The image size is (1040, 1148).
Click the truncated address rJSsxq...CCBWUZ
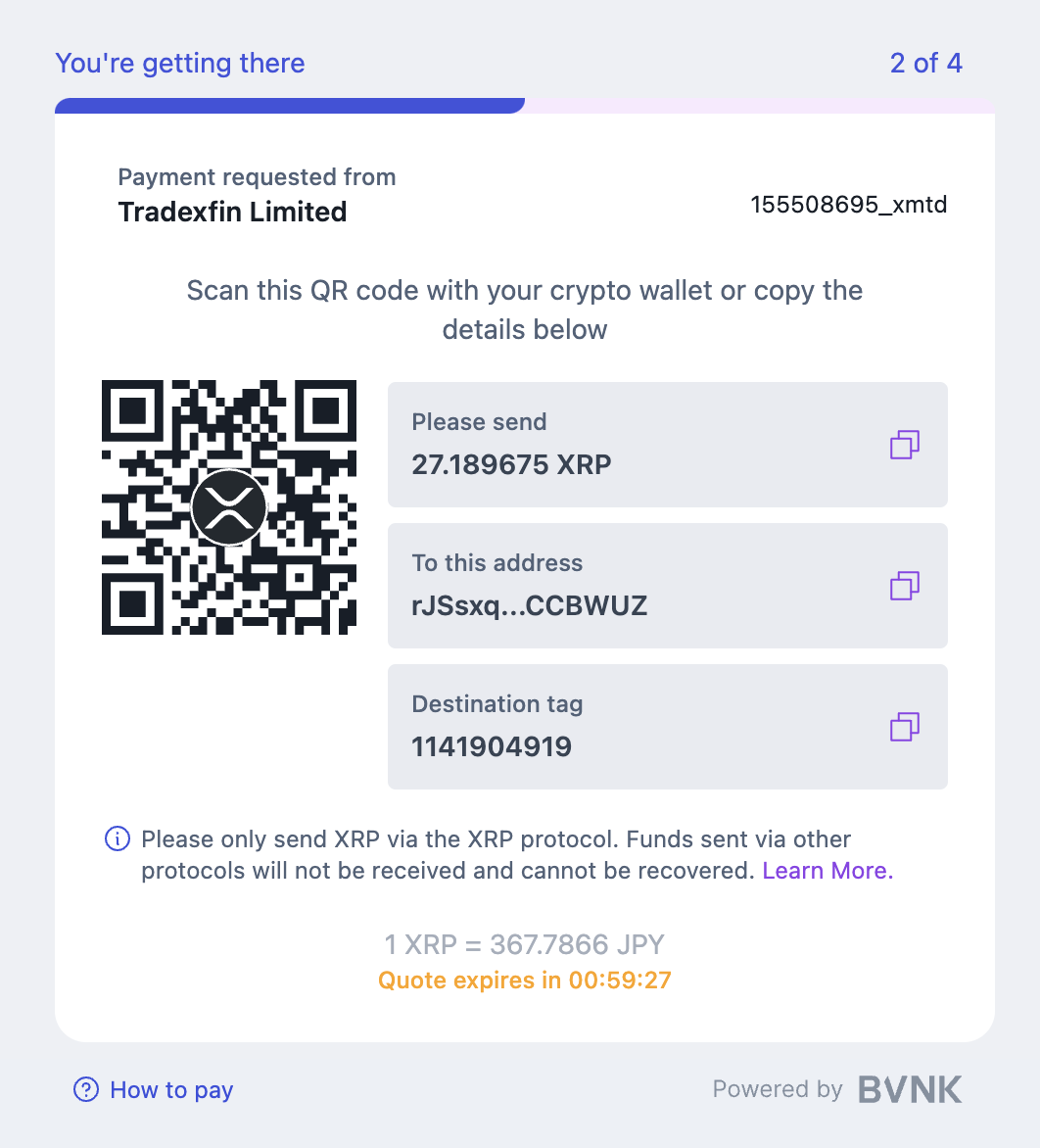[x=529, y=605]
